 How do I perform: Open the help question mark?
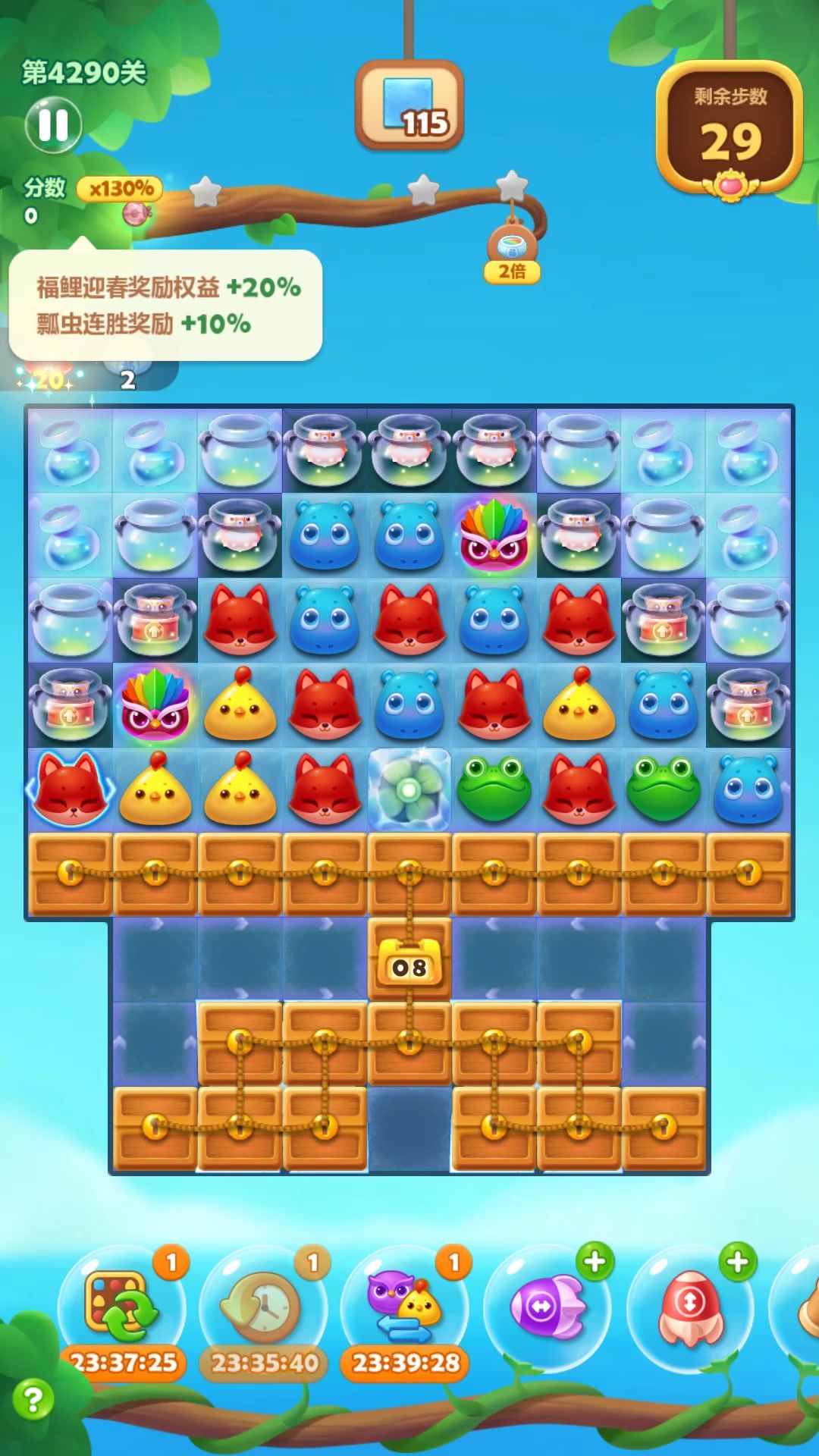click(x=33, y=1399)
